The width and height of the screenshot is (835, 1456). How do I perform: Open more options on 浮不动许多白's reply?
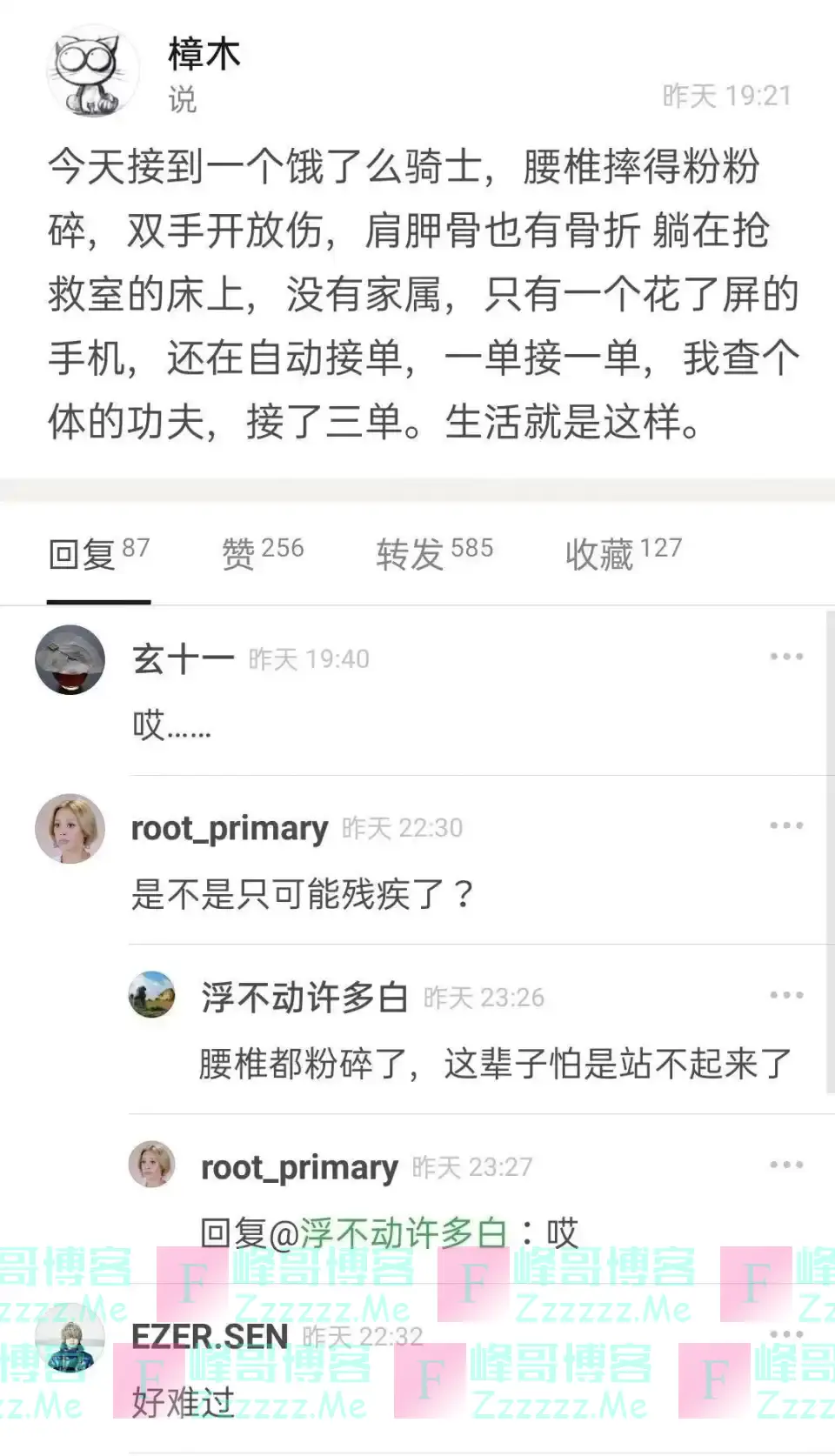[785, 995]
